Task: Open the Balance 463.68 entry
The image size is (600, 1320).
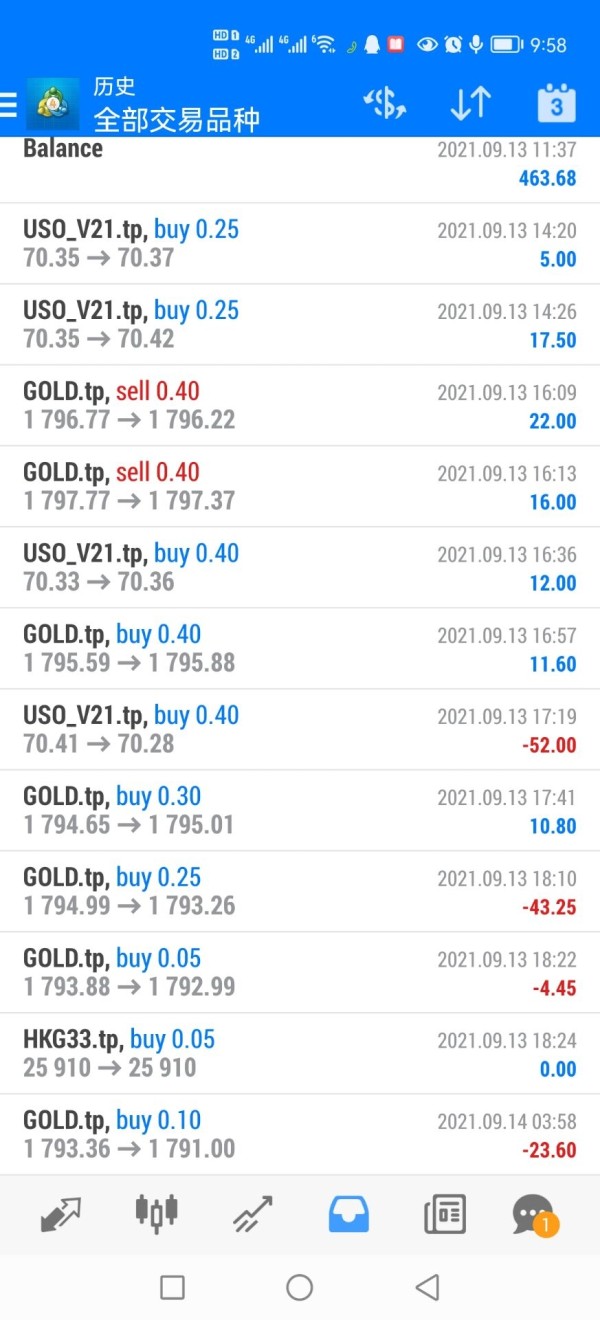Action: click(x=300, y=170)
